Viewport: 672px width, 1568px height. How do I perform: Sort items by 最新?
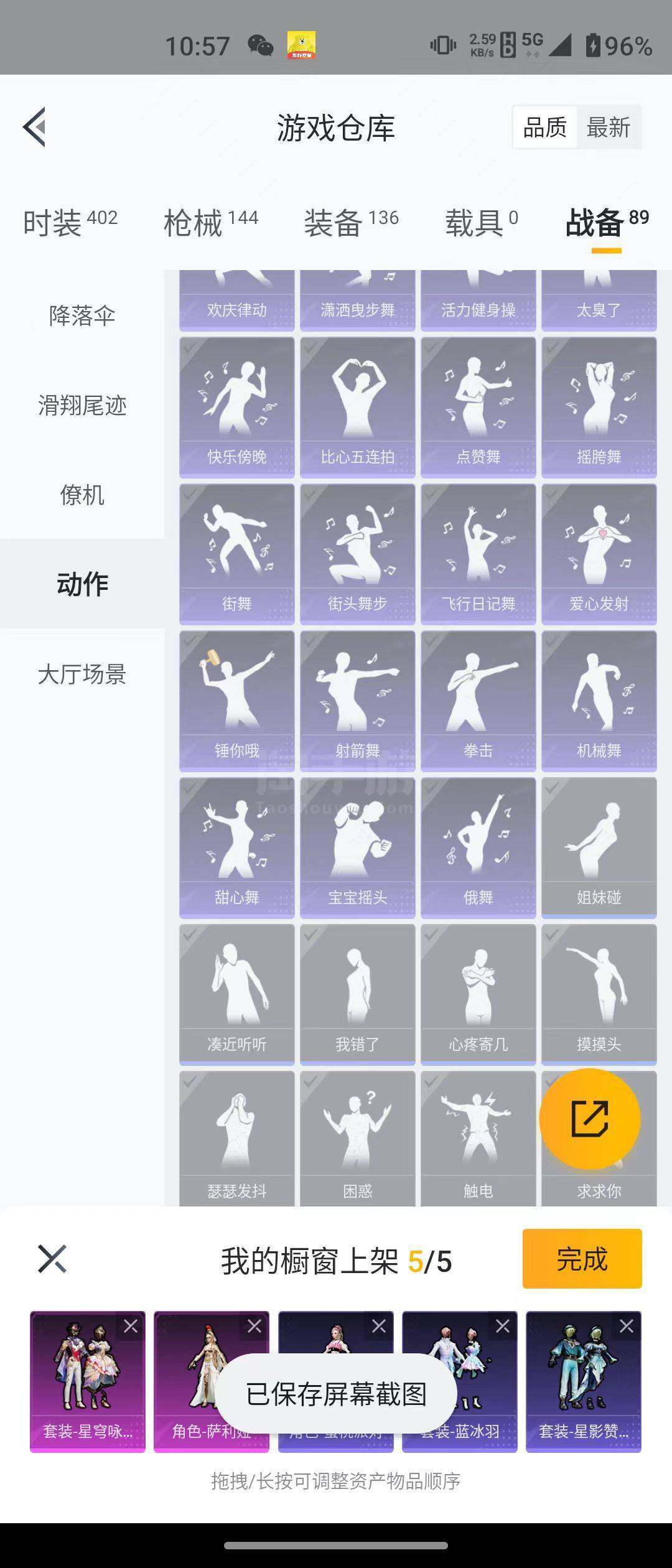click(608, 128)
